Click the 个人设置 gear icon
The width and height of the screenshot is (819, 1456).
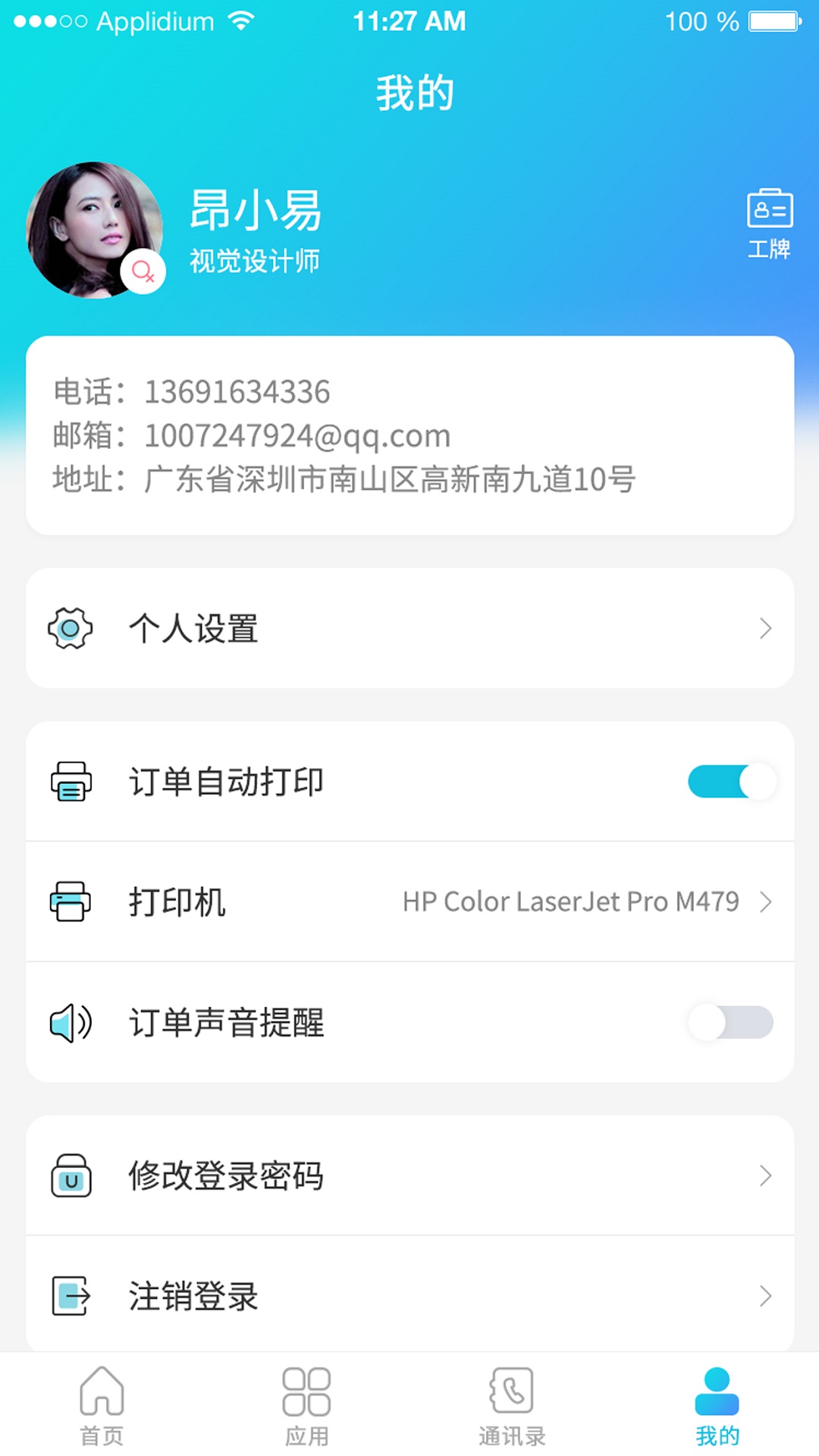[x=69, y=627]
